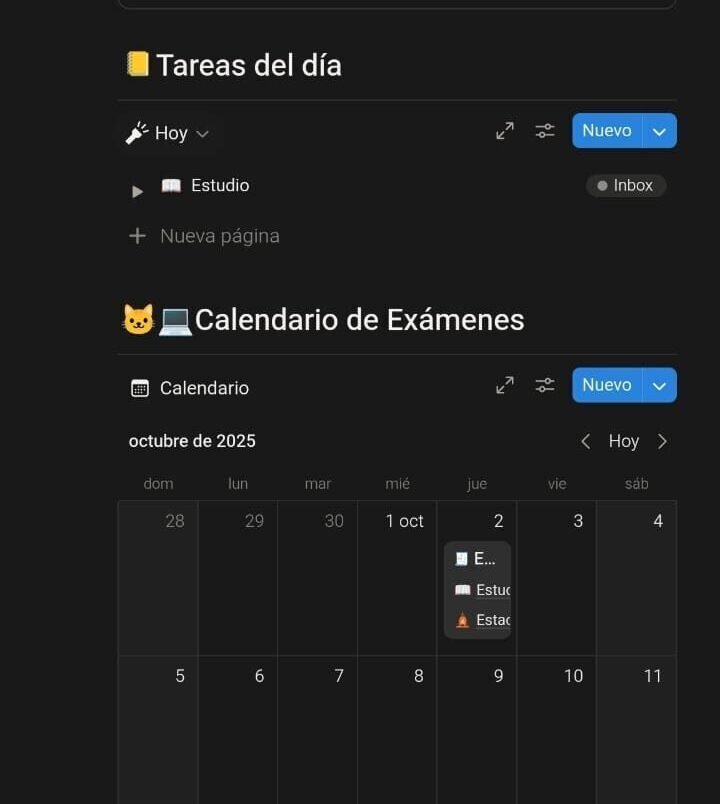Expand Tareas del día to full page
This screenshot has height=804, width=720.
point(505,131)
